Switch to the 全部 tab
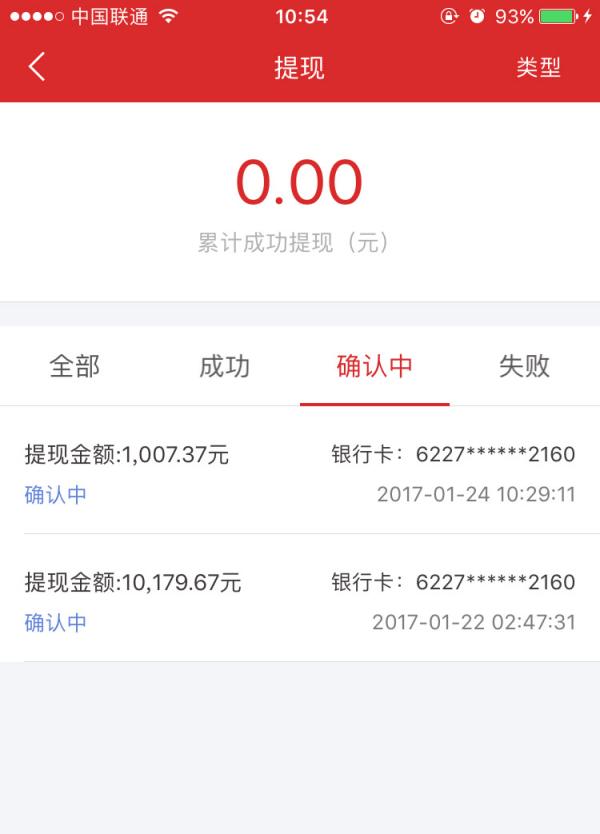The height and width of the screenshot is (834, 600). (x=75, y=366)
